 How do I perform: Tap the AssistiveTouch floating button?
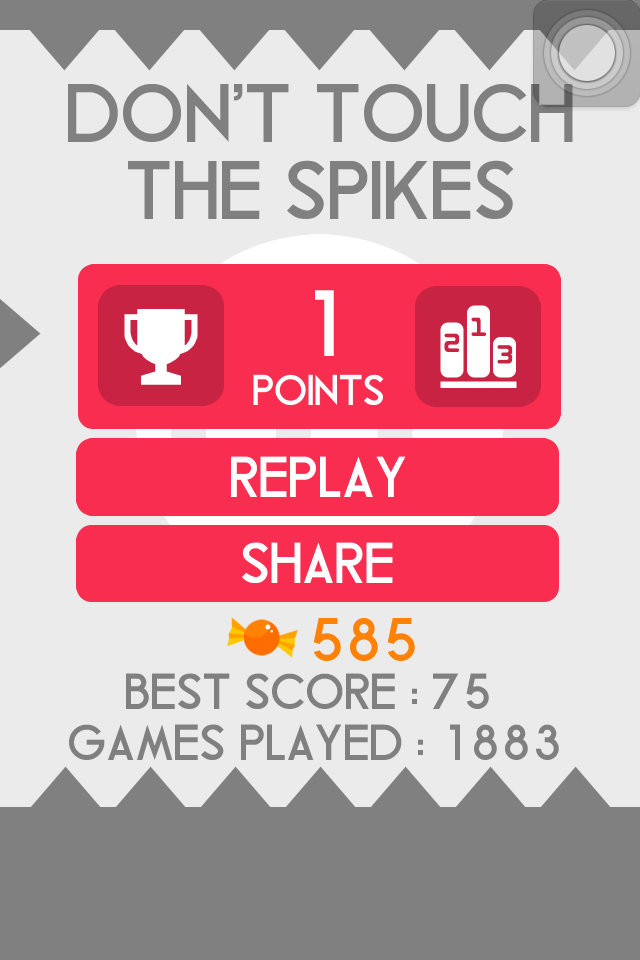coord(586,53)
